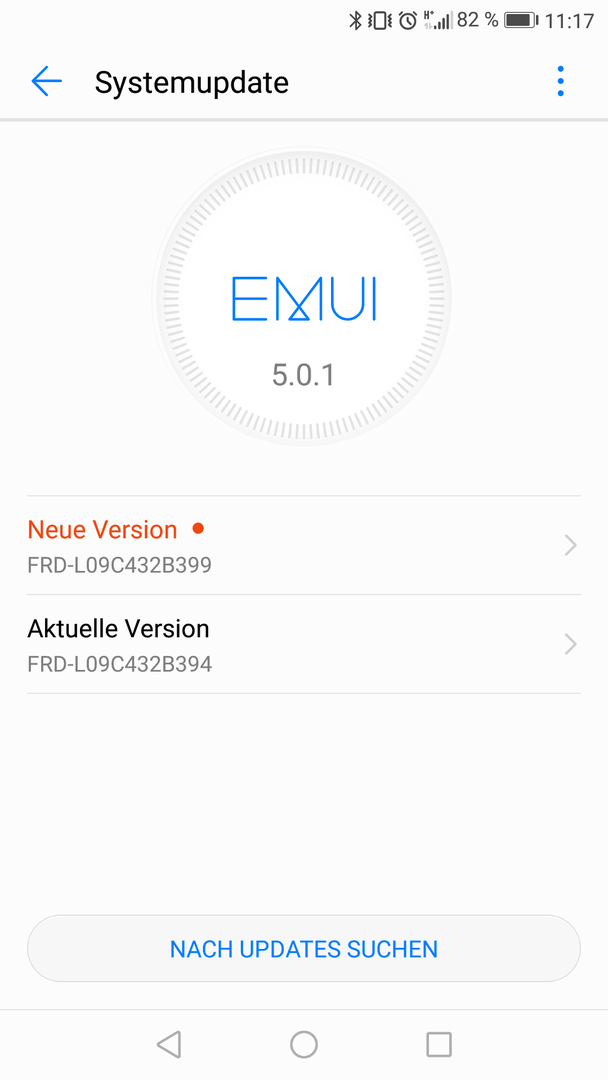This screenshot has width=608, height=1080.
Task: Open recent apps from navigation bar
Action: click(439, 1045)
